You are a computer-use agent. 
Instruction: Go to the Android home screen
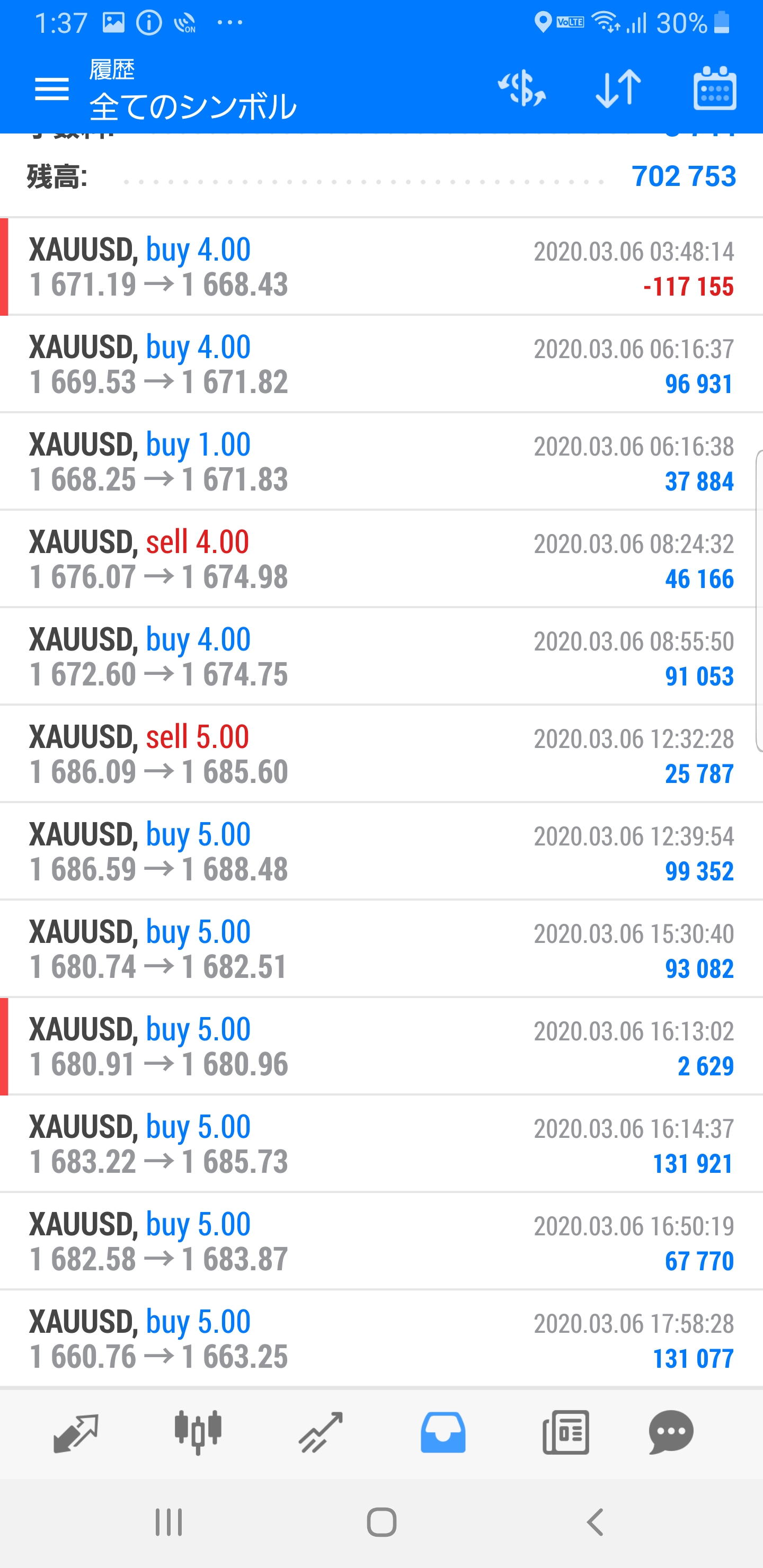point(382,1522)
